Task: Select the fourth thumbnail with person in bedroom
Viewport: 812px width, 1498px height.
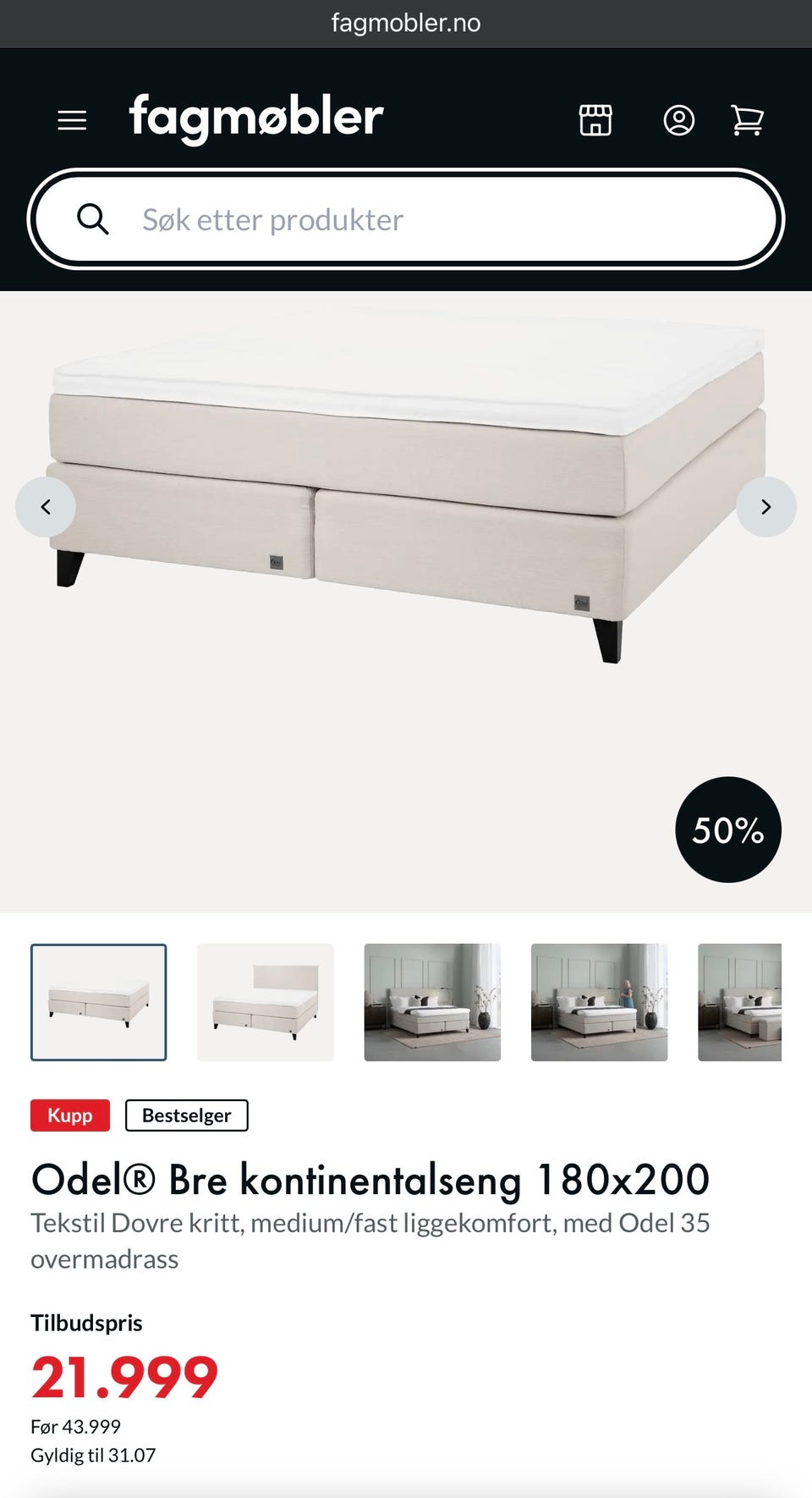Action: click(599, 1002)
